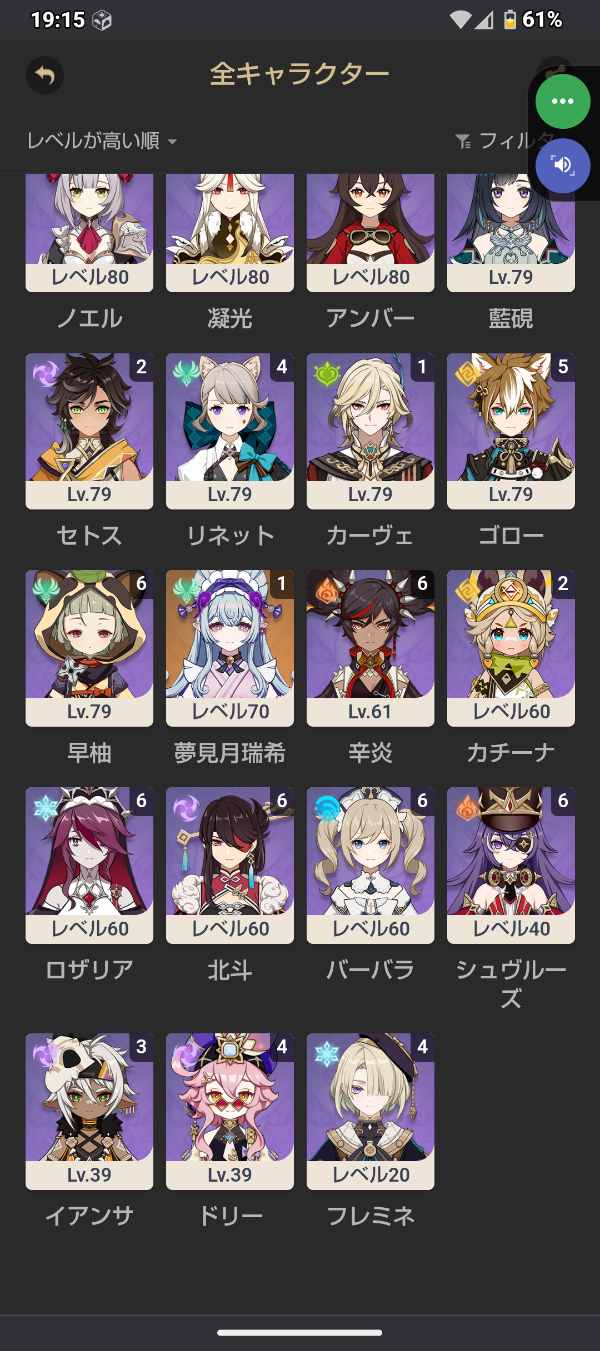Open the ロザリア character card
The height and width of the screenshot is (1351, 600).
89,865
